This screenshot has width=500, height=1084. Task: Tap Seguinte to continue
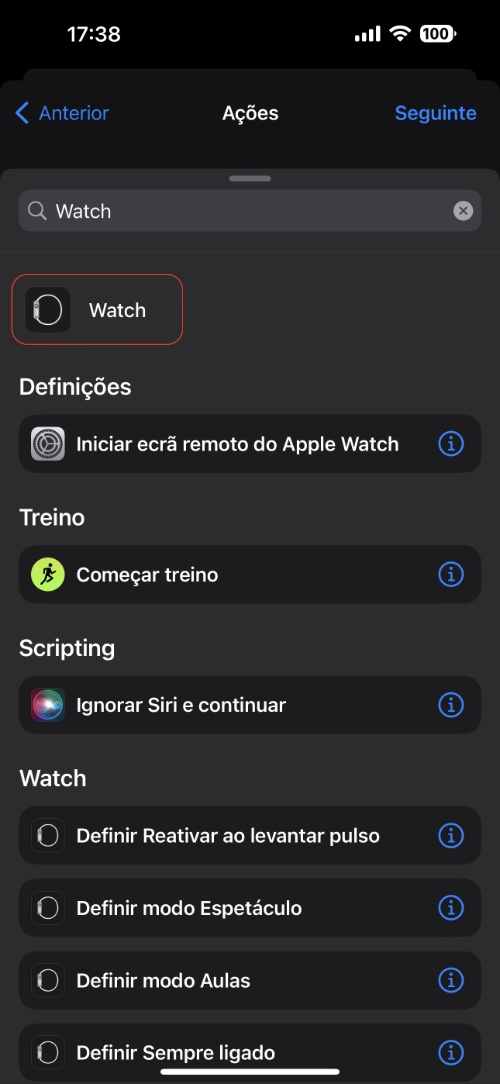click(435, 113)
